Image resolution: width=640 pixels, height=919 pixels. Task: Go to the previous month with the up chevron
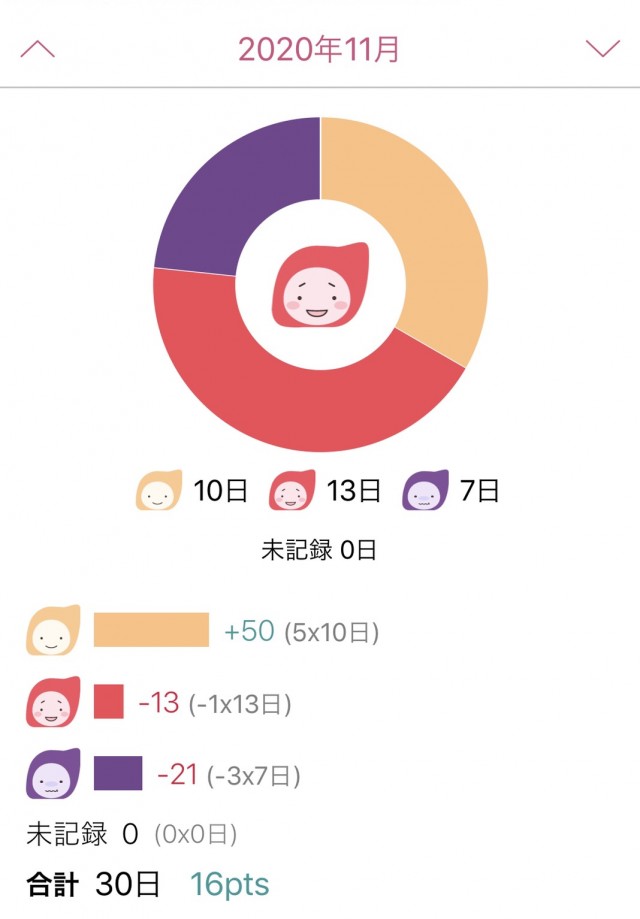coord(37,49)
